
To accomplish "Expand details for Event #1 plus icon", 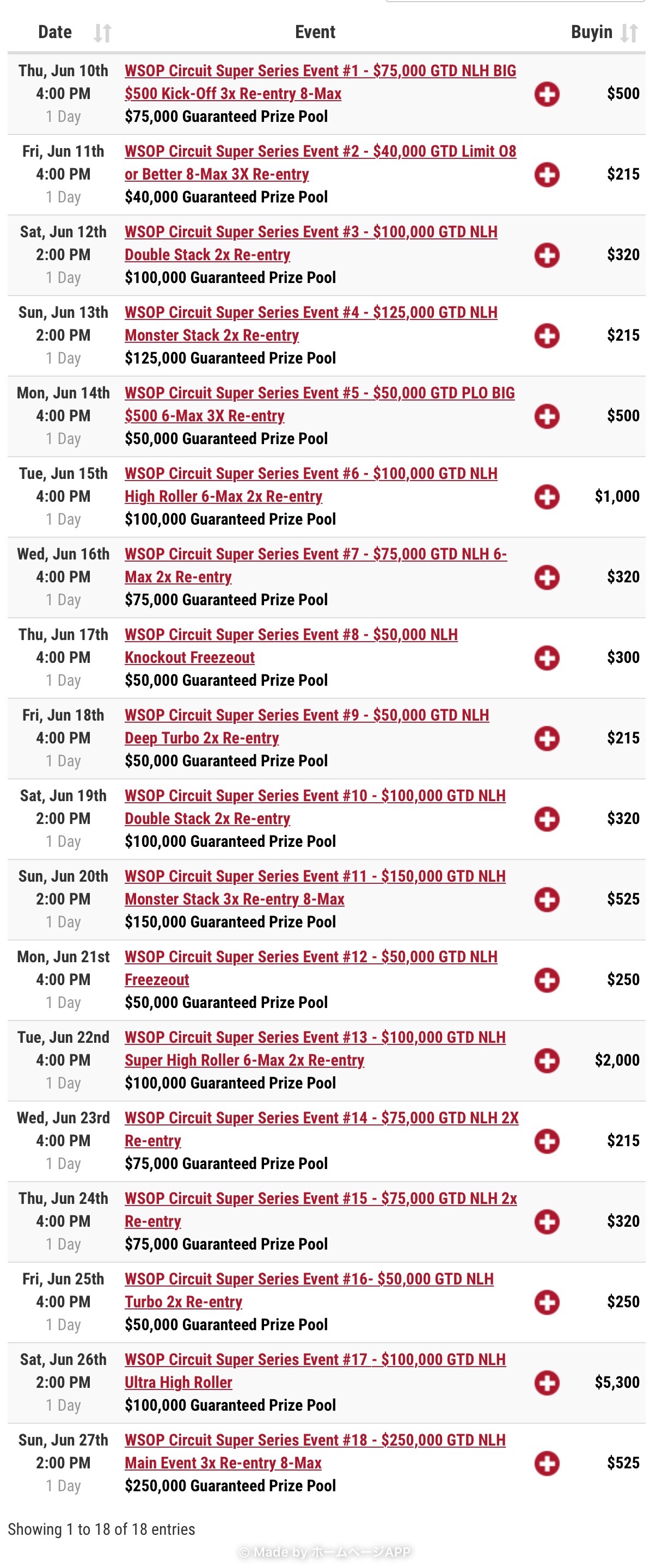I will [x=547, y=94].
